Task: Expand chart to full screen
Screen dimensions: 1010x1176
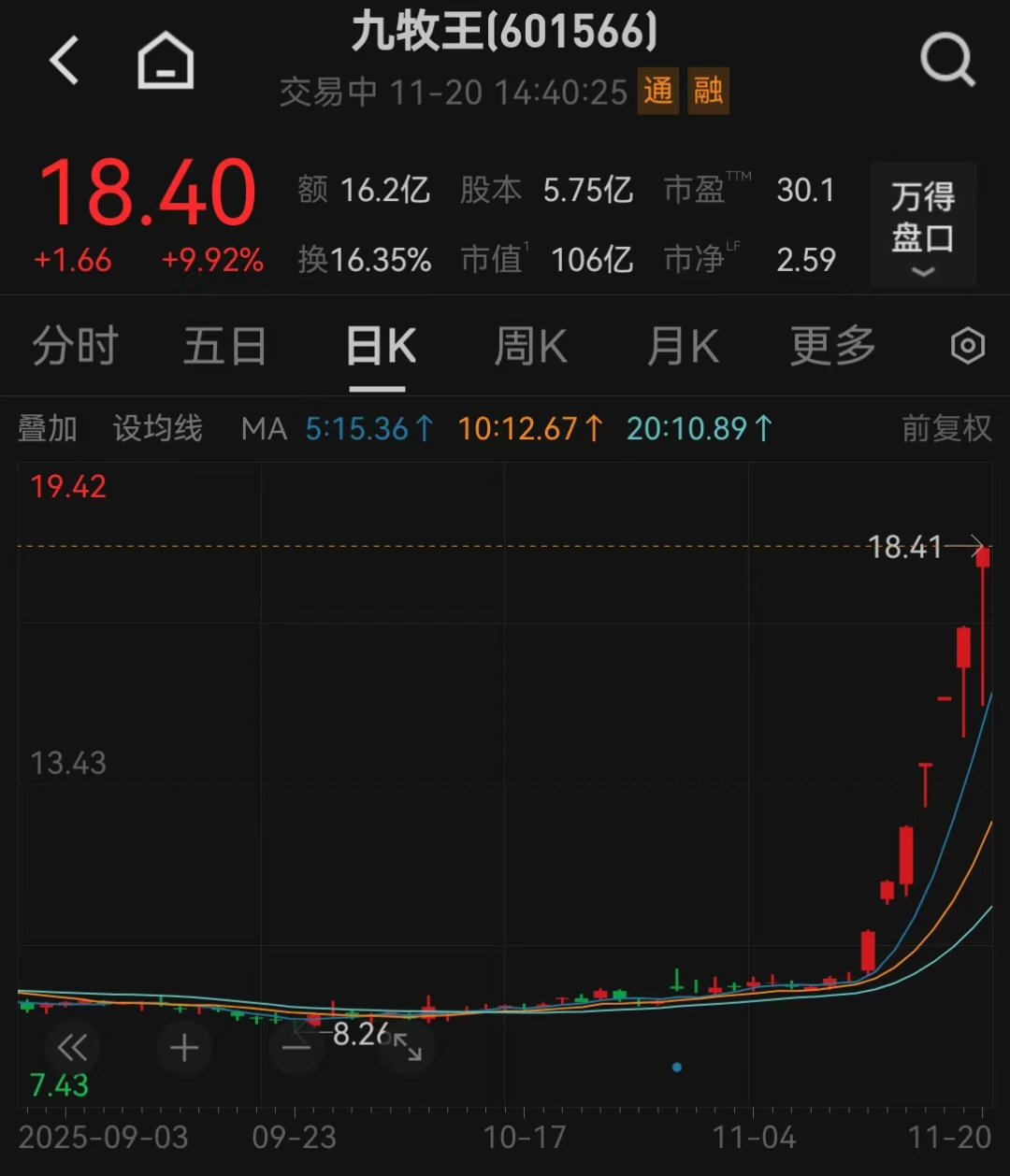Action: [x=408, y=1047]
